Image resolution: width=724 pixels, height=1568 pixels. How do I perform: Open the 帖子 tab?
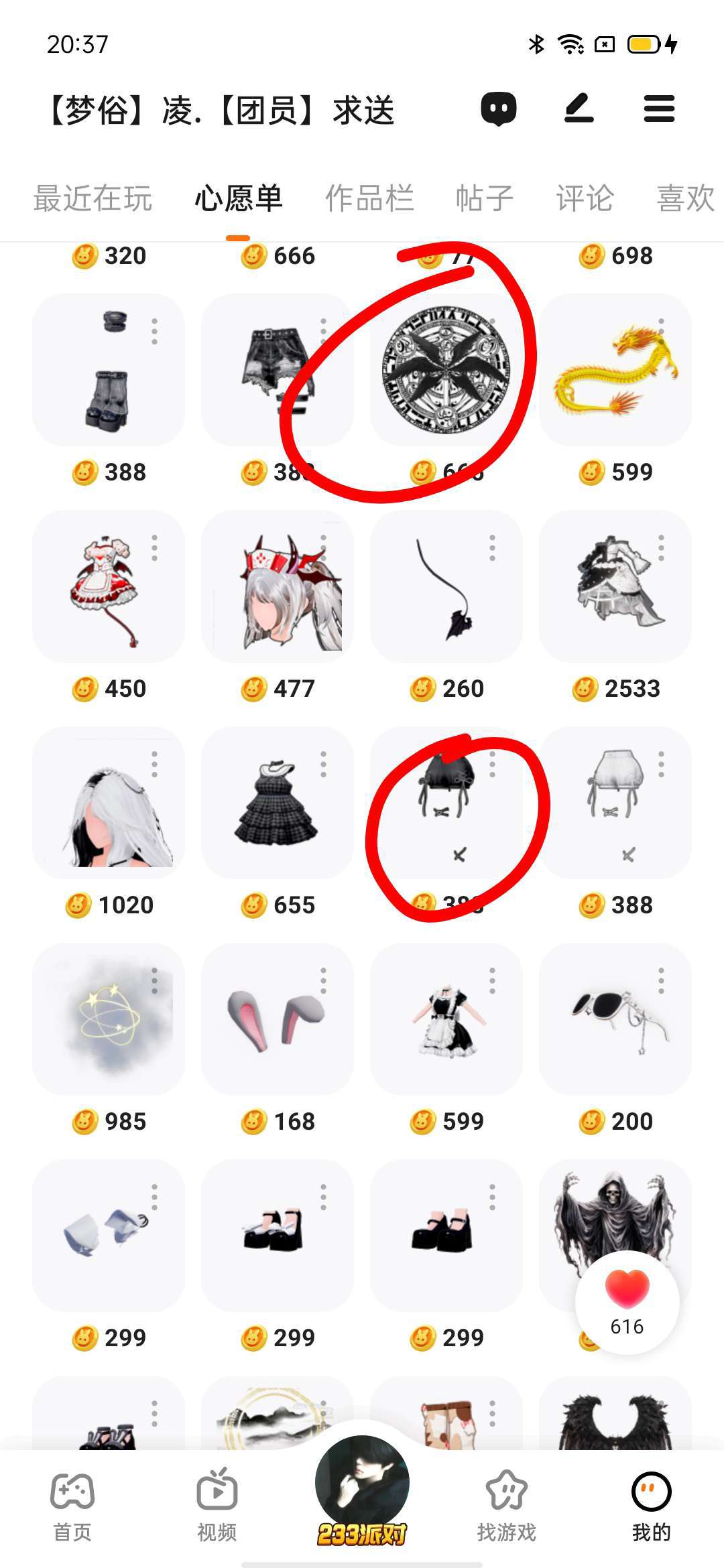484,198
